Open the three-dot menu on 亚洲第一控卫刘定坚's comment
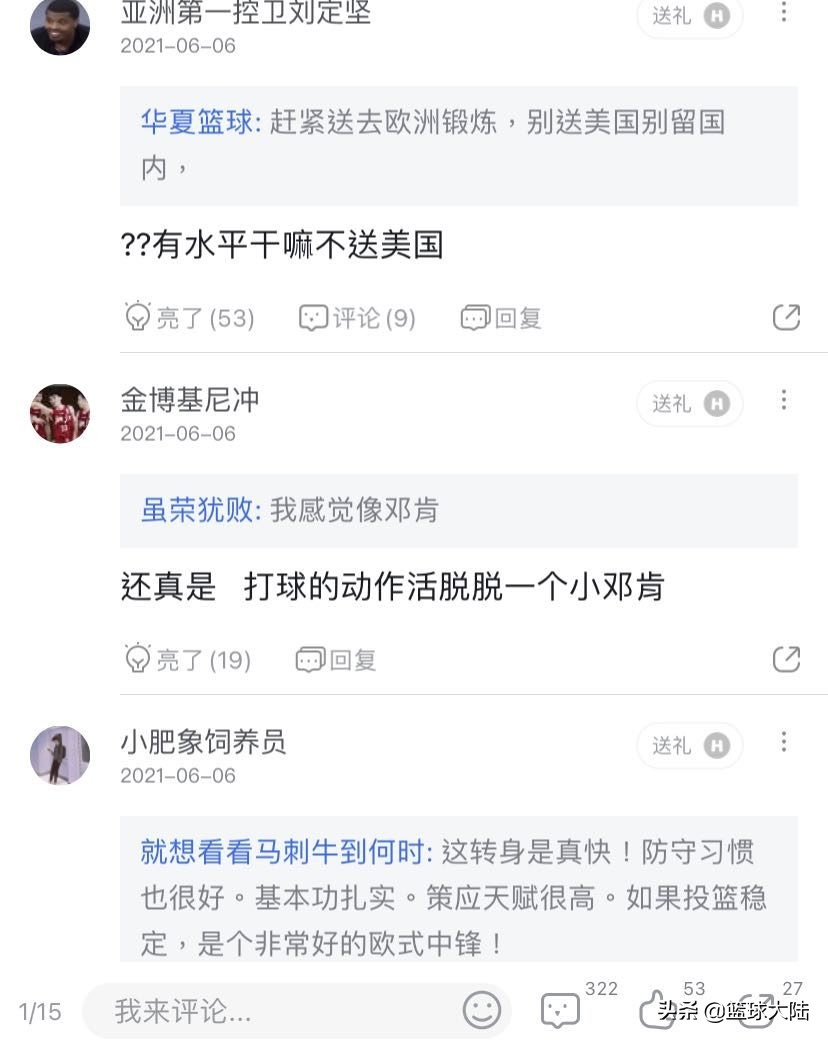Viewport: 828px width, 1040px height. pos(784,14)
